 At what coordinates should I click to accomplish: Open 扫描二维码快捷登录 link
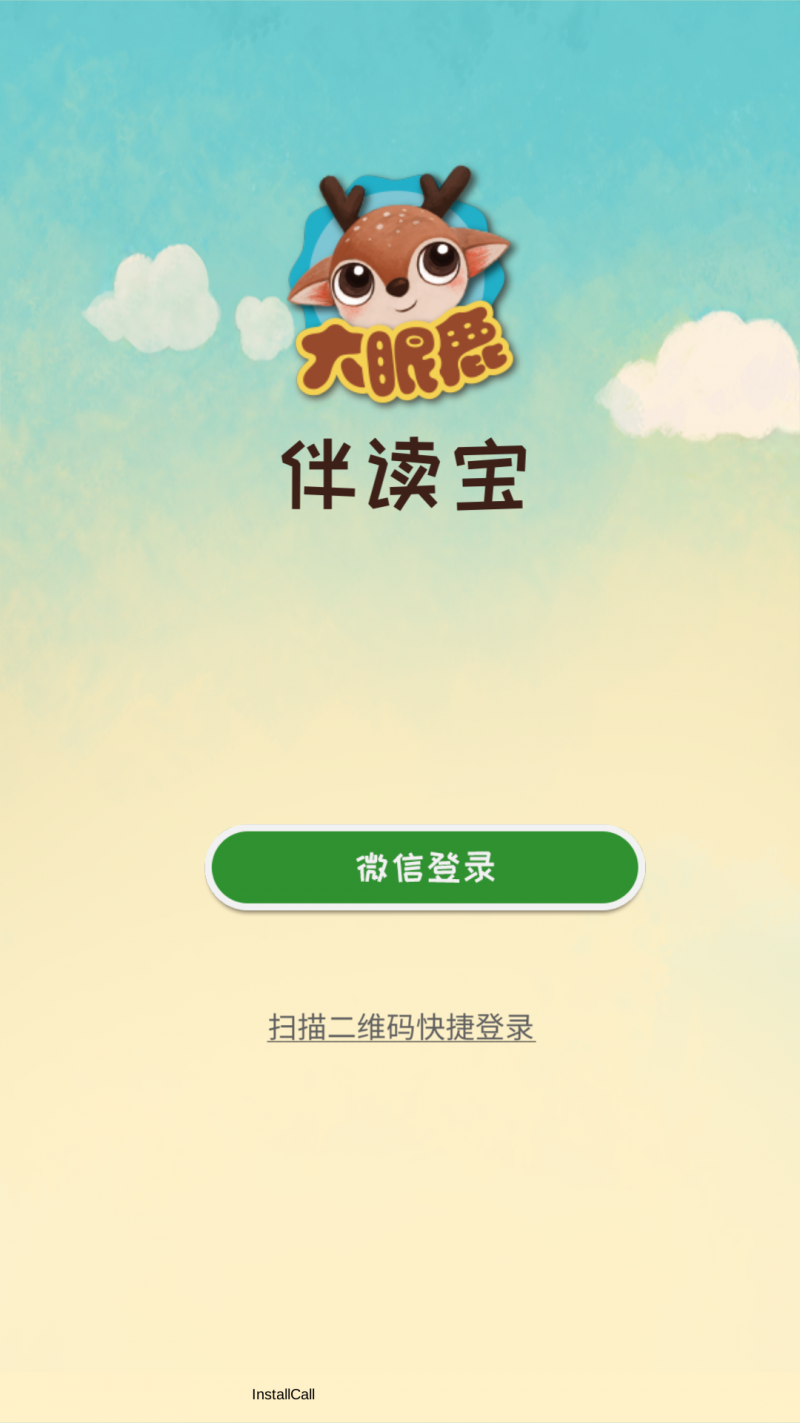401,1027
